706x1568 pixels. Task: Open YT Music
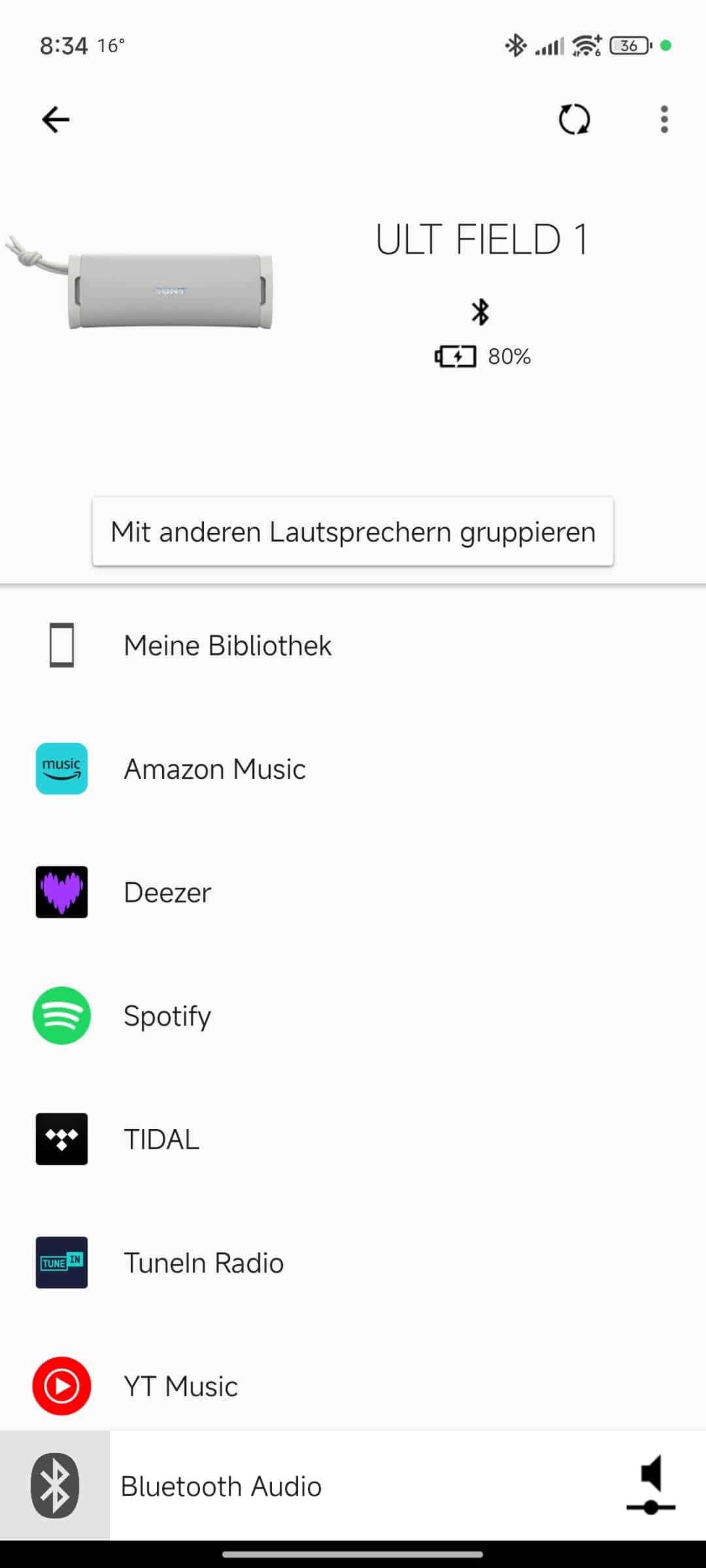[x=180, y=1386]
